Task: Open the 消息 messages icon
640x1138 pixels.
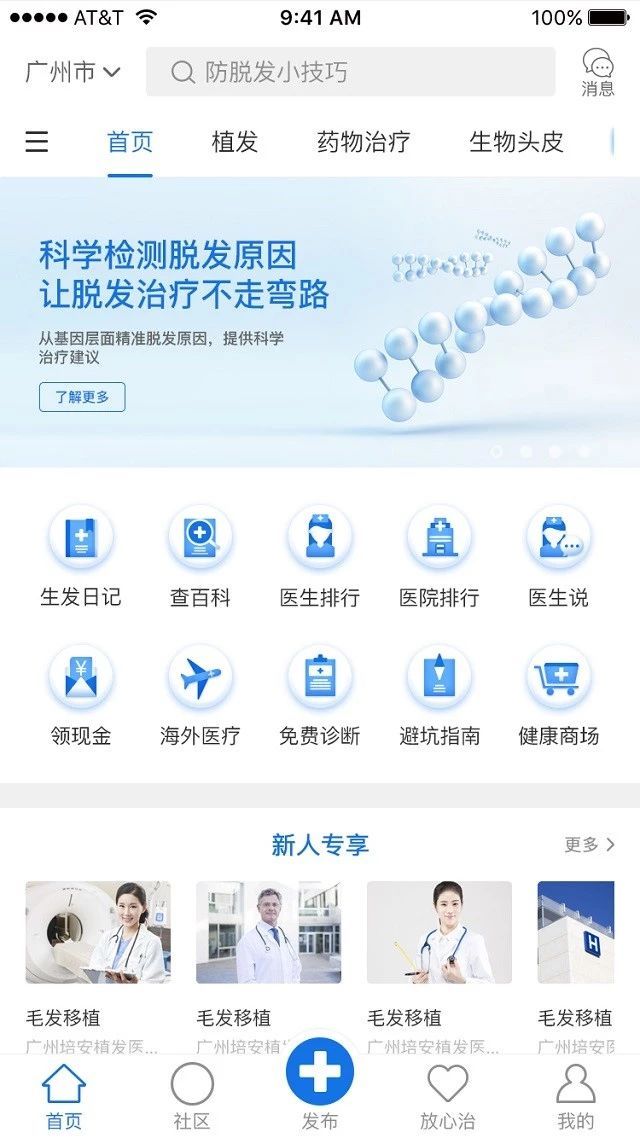Action: (598, 73)
